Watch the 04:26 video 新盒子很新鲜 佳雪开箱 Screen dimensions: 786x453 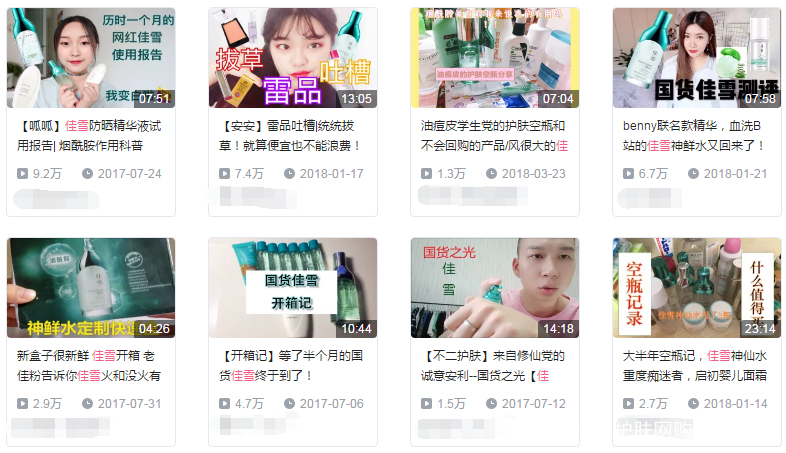pyautogui.click(x=91, y=288)
